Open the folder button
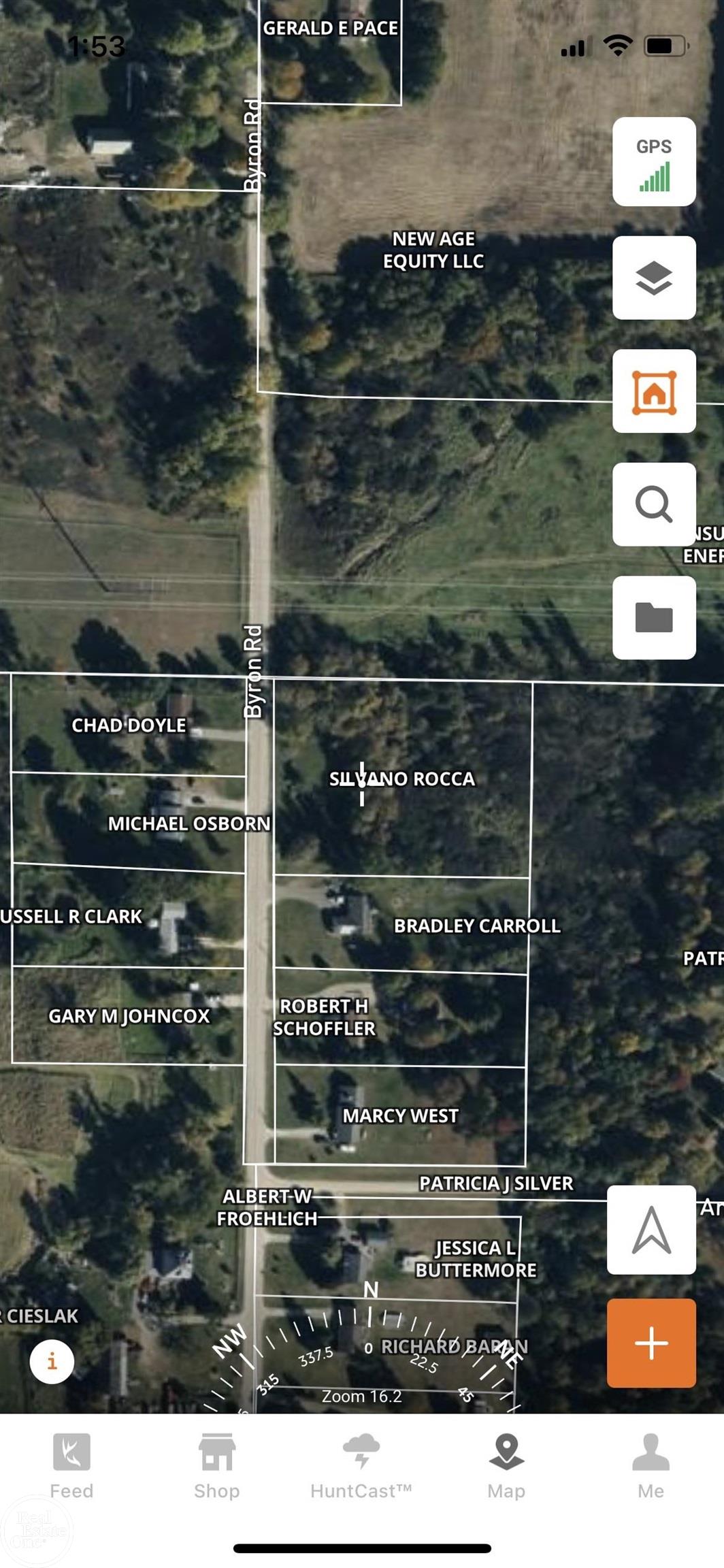Viewport: 724px width, 1568px height. [654, 618]
